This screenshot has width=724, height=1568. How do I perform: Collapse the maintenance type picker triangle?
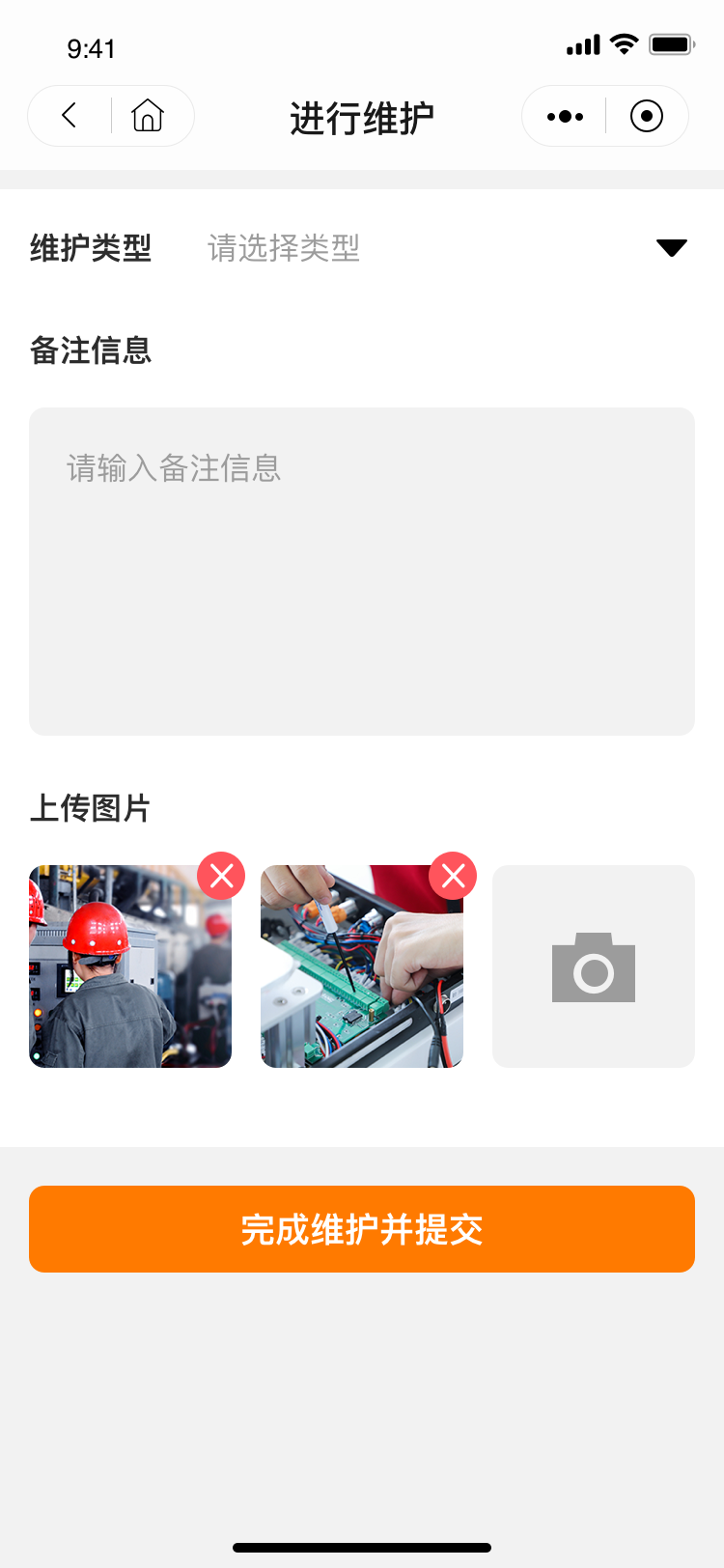pyautogui.click(x=671, y=247)
